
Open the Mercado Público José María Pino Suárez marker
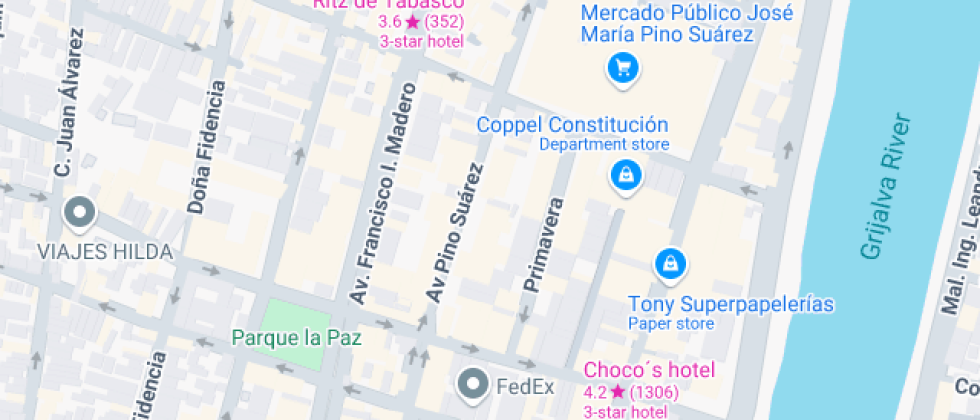point(624,69)
